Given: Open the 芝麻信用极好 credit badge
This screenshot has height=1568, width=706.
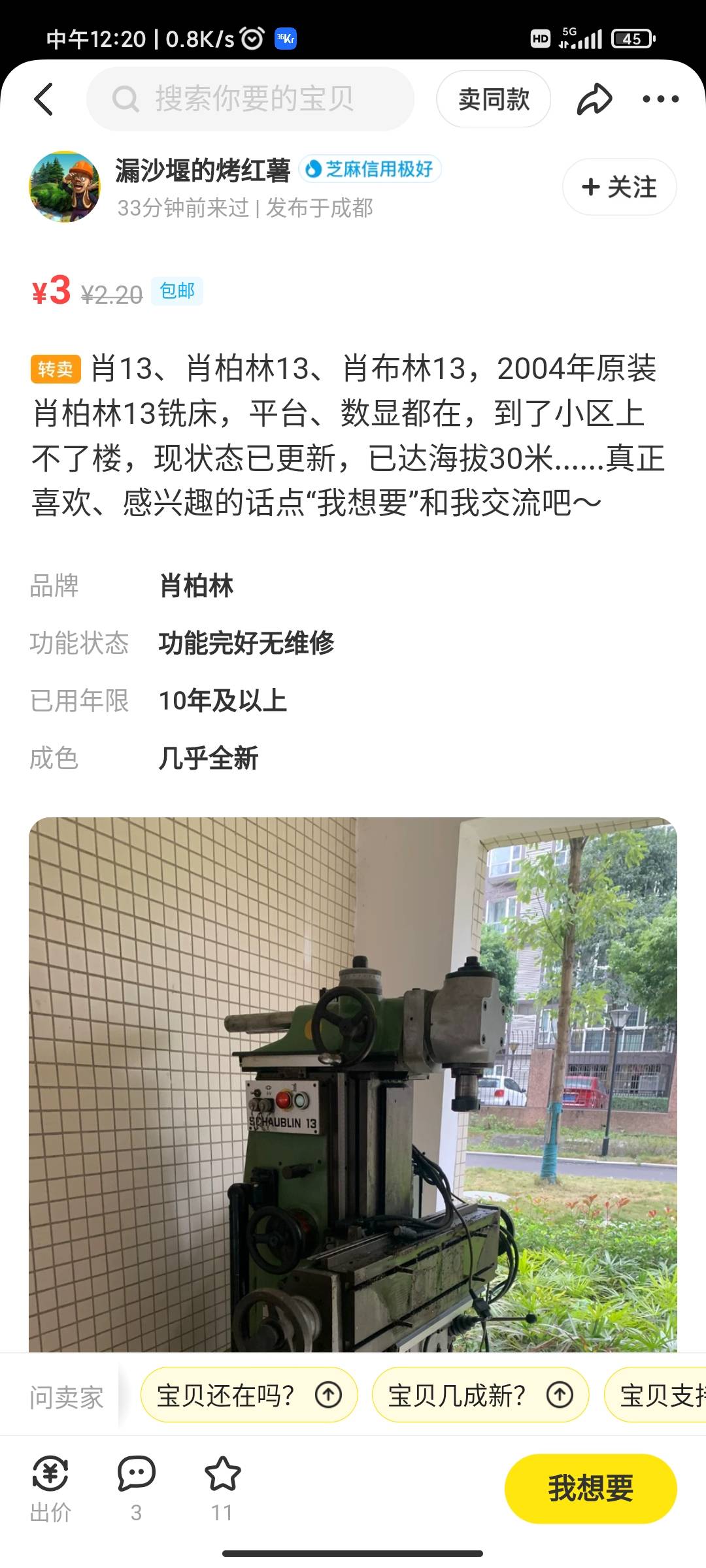Looking at the screenshot, I should [x=370, y=169].
